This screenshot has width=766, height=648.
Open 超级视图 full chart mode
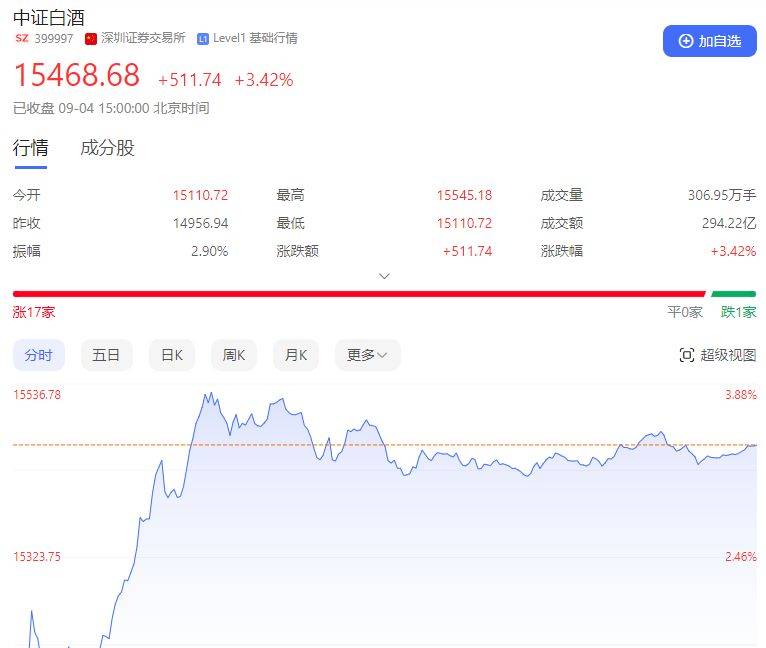coord(717,355)
